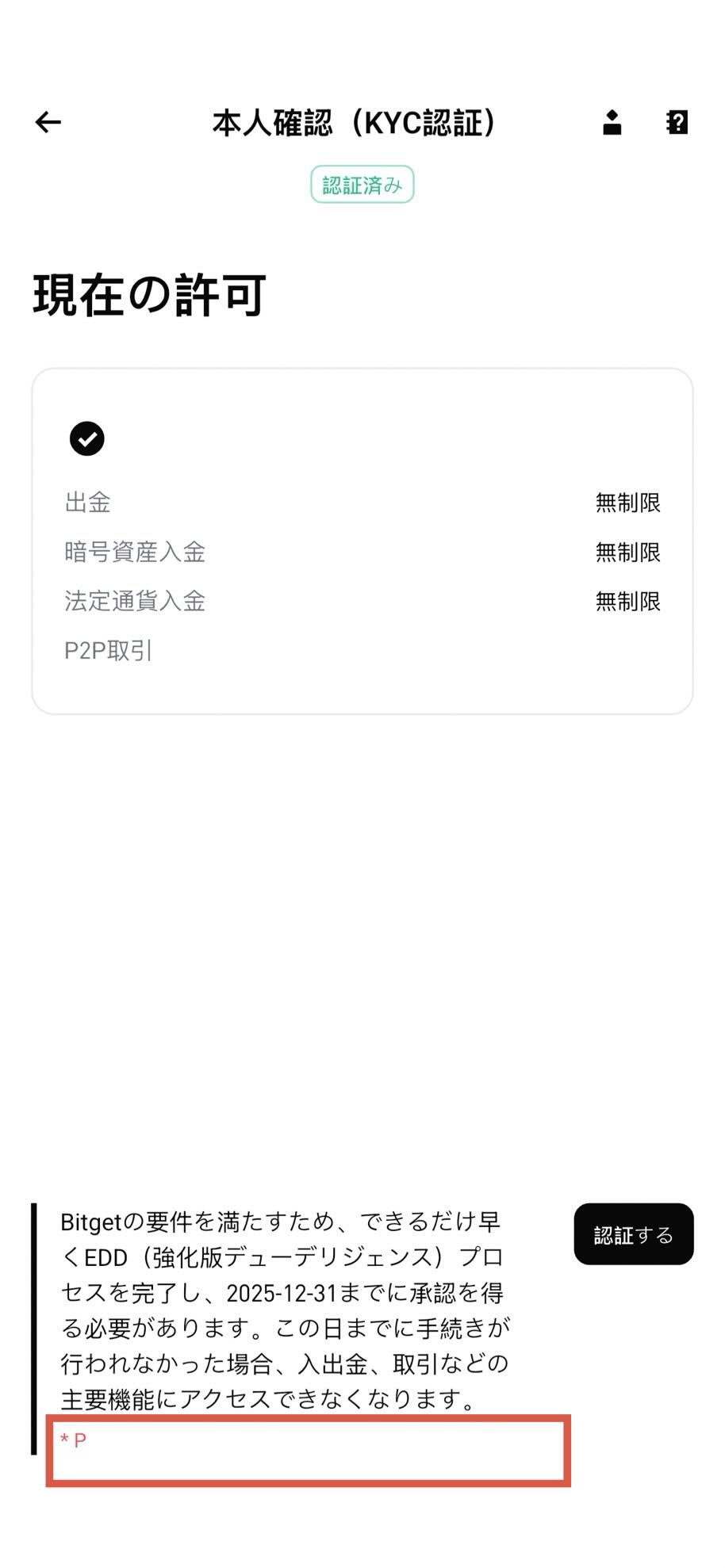The height and width of the screenshot is (1568, 725).
Task: Open the help question mark icon
Action: coord(677,122)
